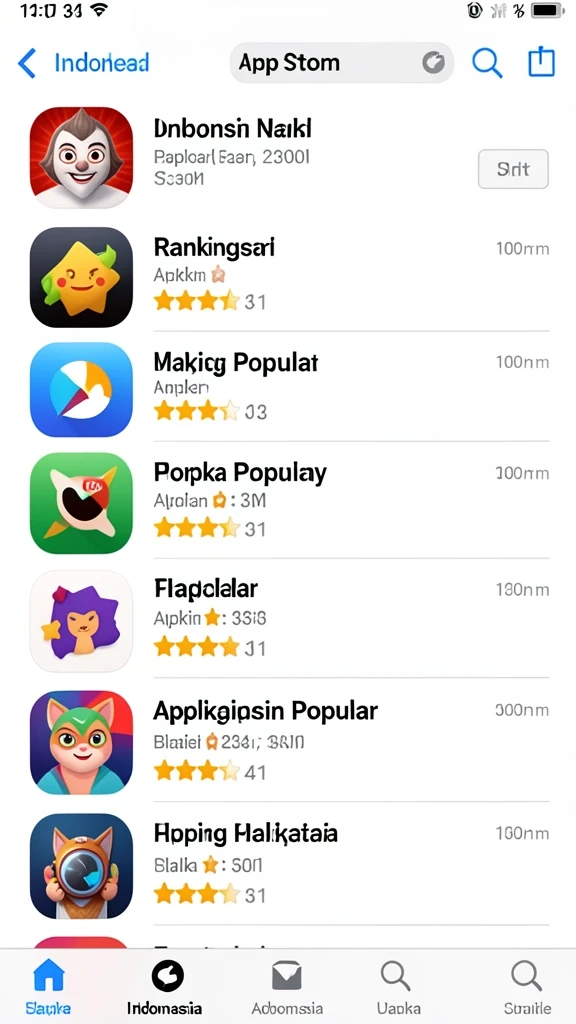Switch to the Uapka tab
This screenshot has height=1024, width=576.
396,986
